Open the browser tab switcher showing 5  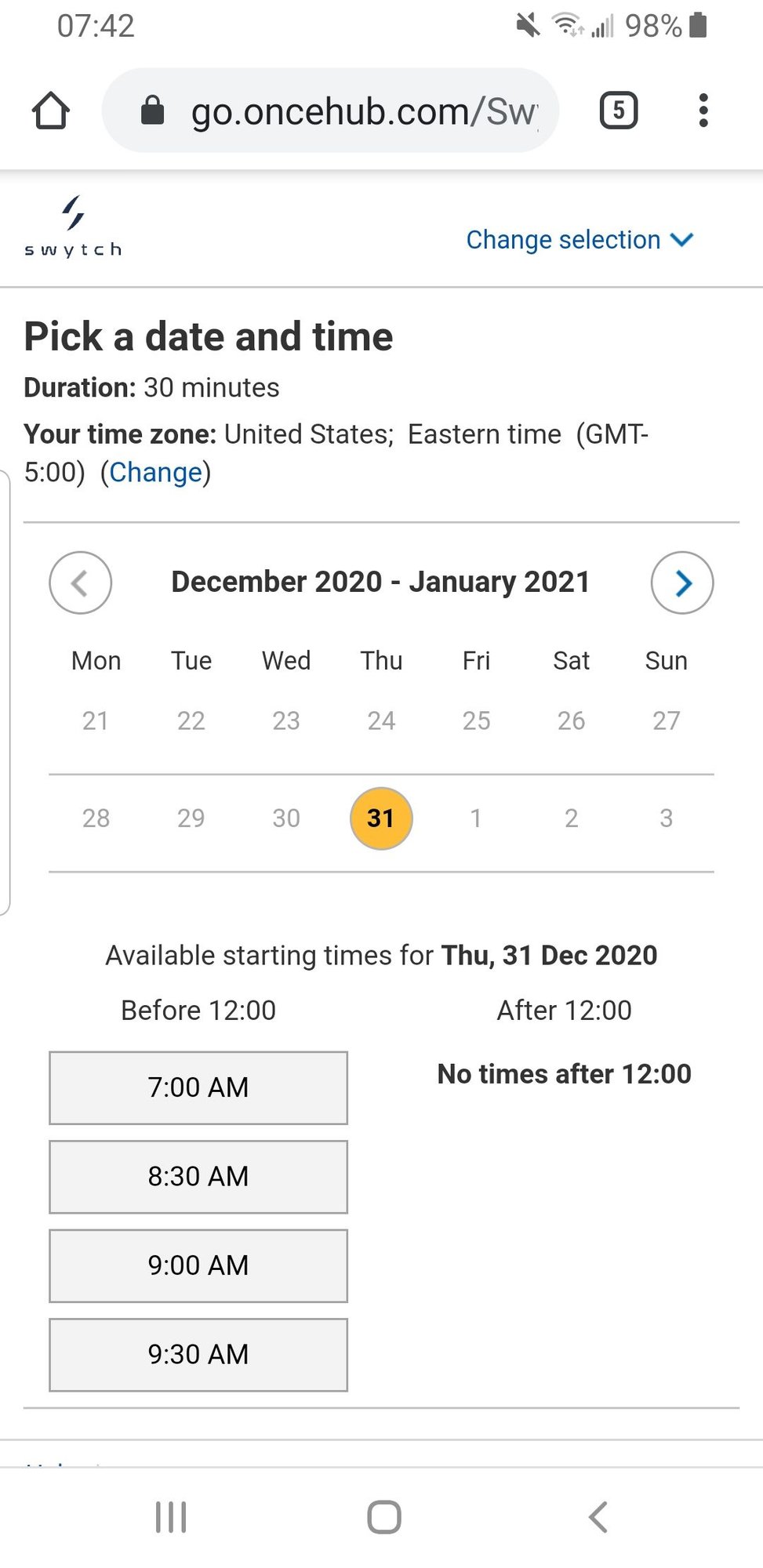point(619,111)
